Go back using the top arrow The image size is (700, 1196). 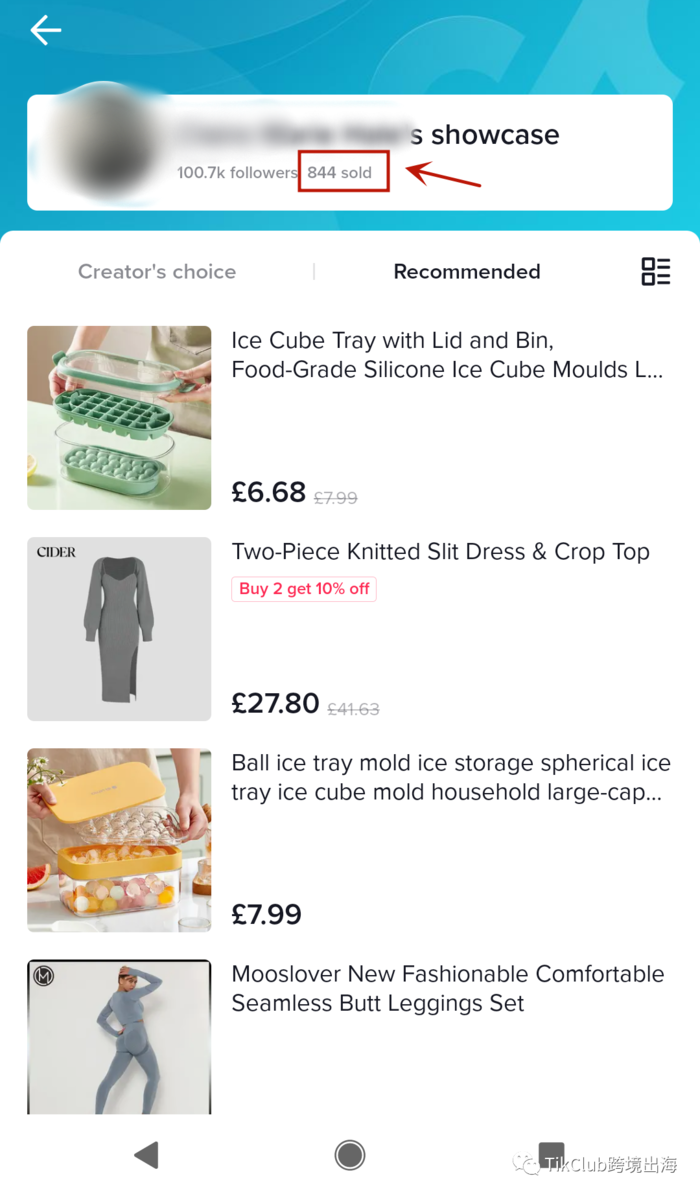[45, 31]
